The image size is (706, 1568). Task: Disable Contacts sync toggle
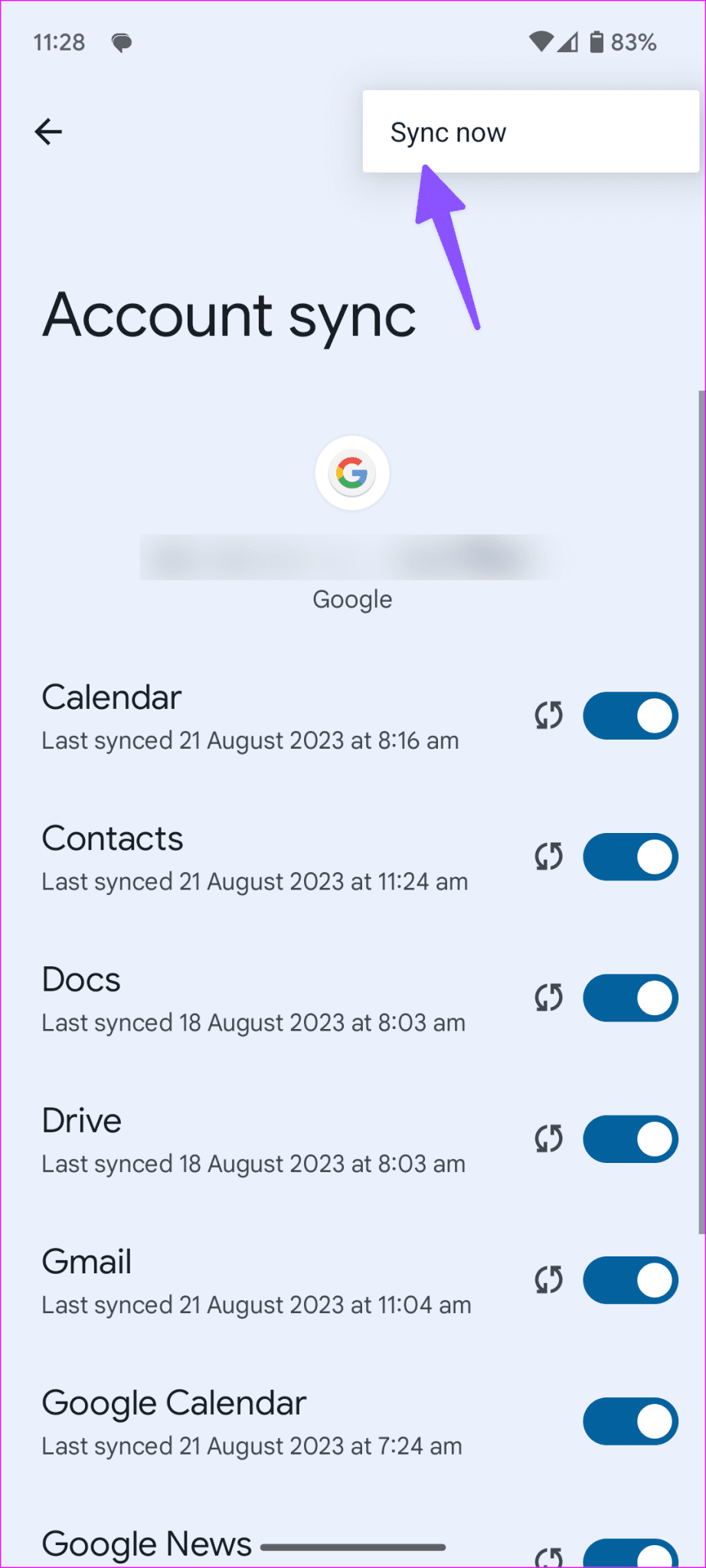(x=629, y=857)
